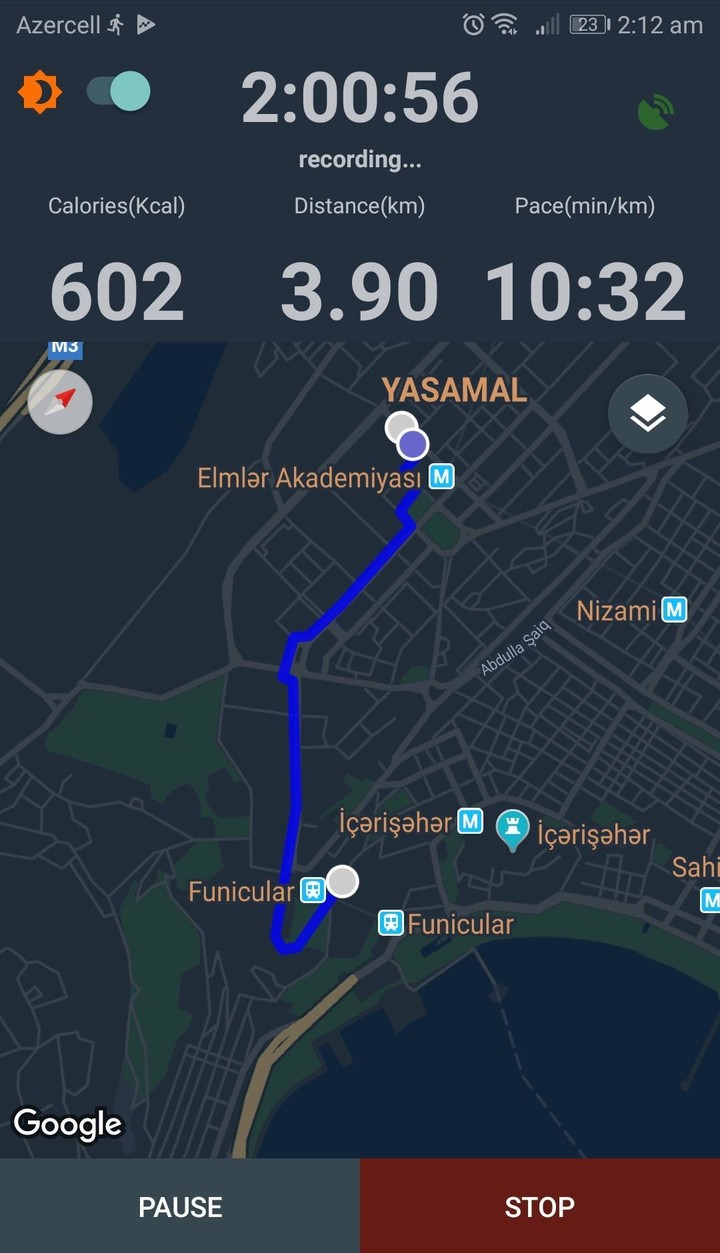Select the Elmlər Akademiyası metro station icon
720x1253 pixels.
(x=441, y=477)
